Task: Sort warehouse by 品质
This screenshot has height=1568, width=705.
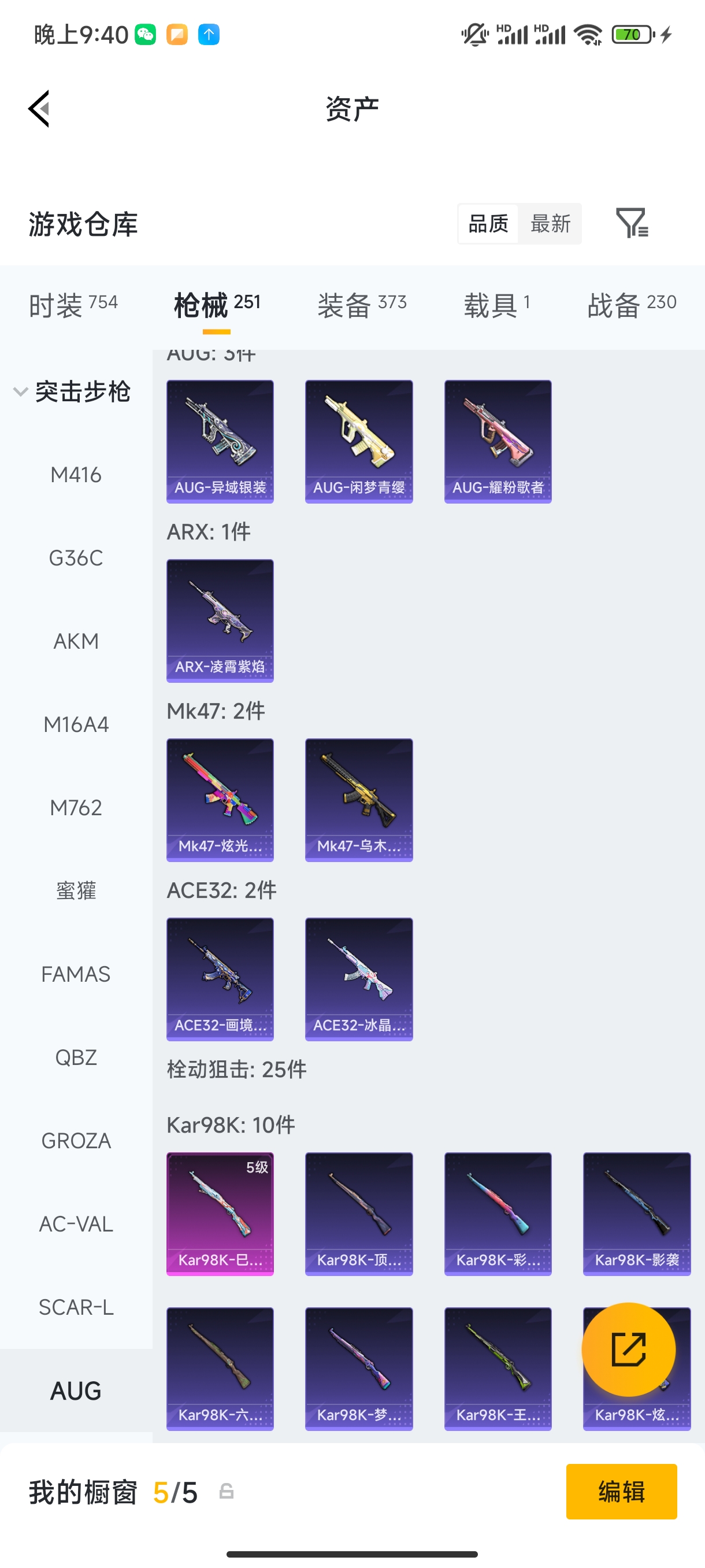Action: coord(488,223)
